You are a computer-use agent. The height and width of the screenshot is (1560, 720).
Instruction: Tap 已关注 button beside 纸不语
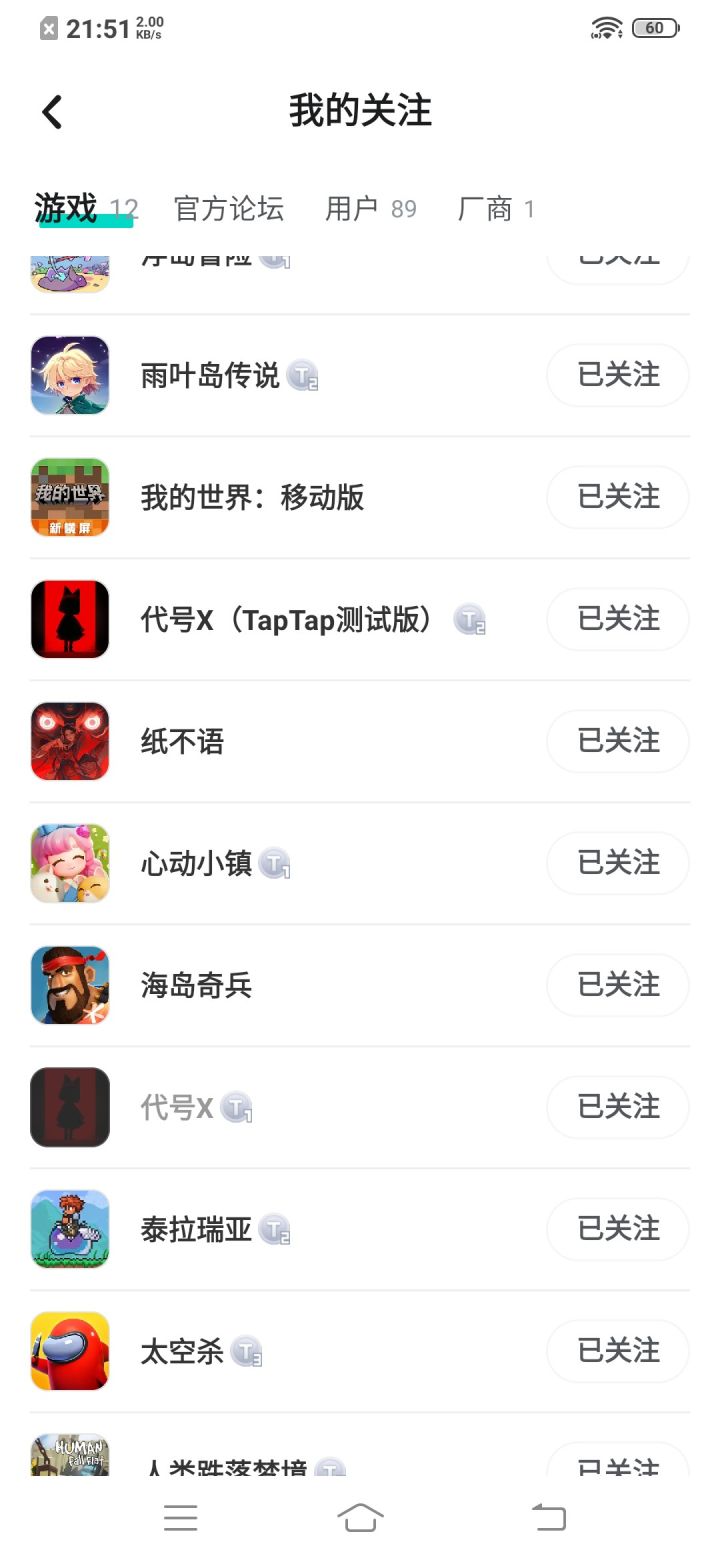[x=618, y=741]
